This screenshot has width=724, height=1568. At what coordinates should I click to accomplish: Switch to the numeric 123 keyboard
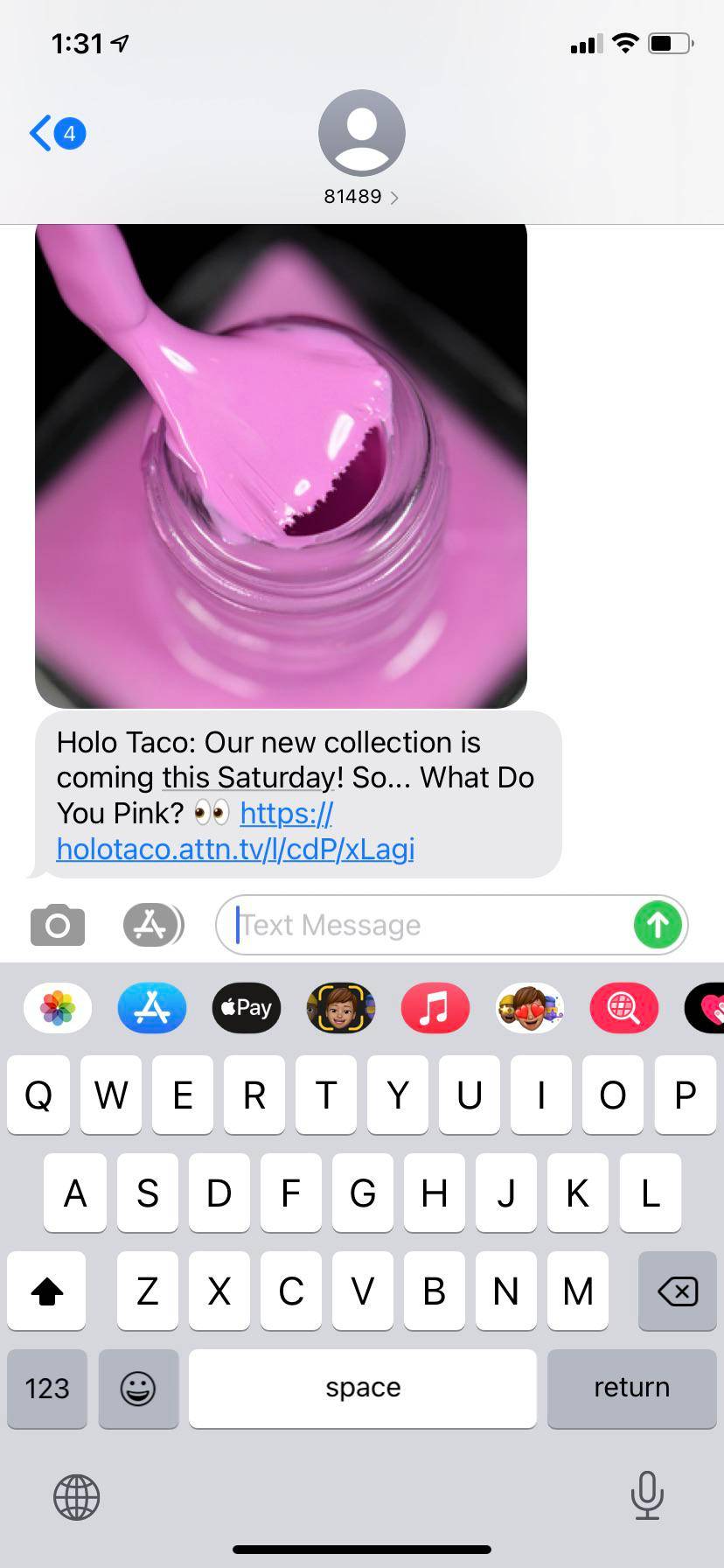tap(46, 1389)
